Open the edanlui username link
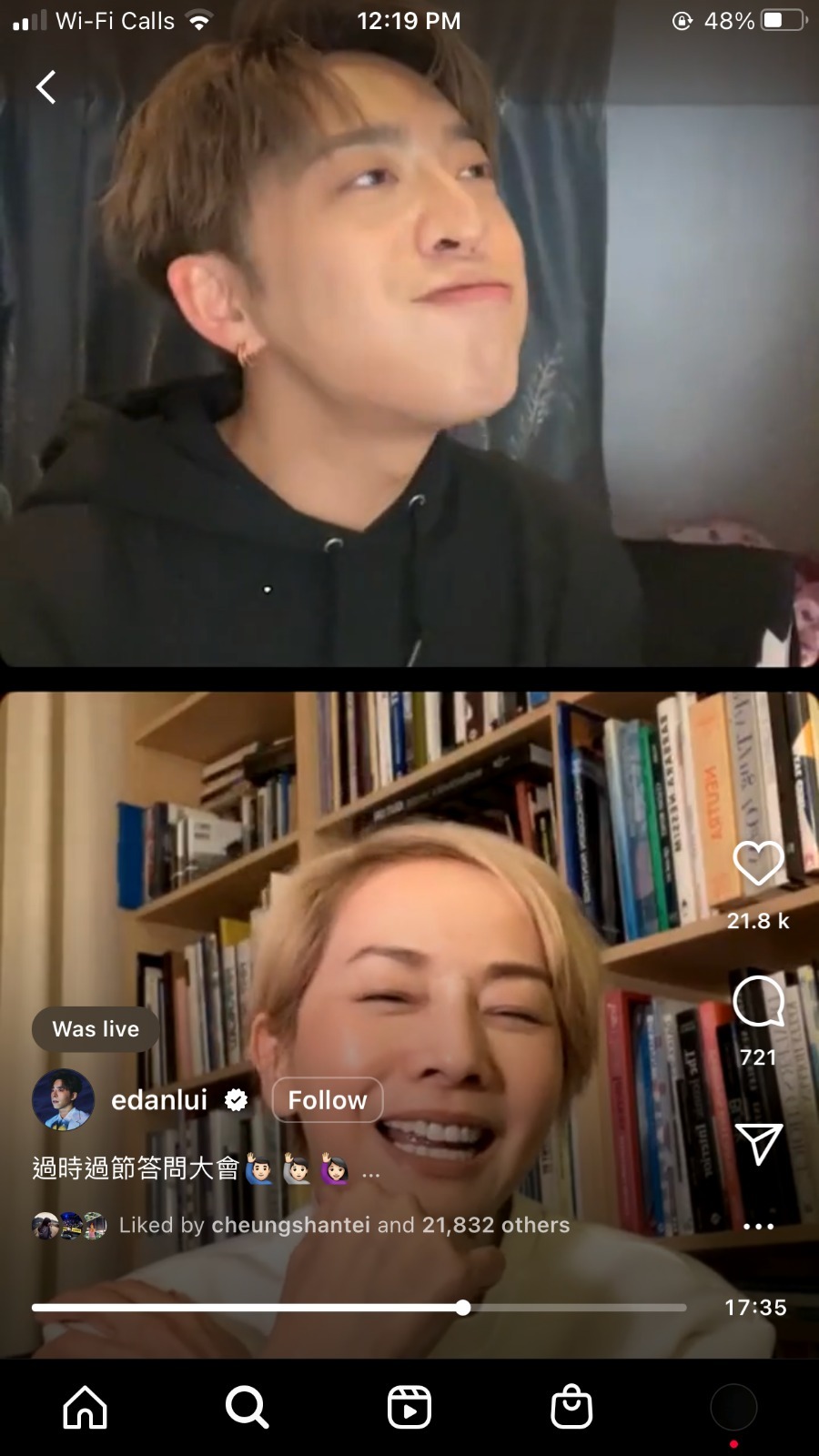This screenshot has height=1456, width=819. click(x=159, y=1100)
